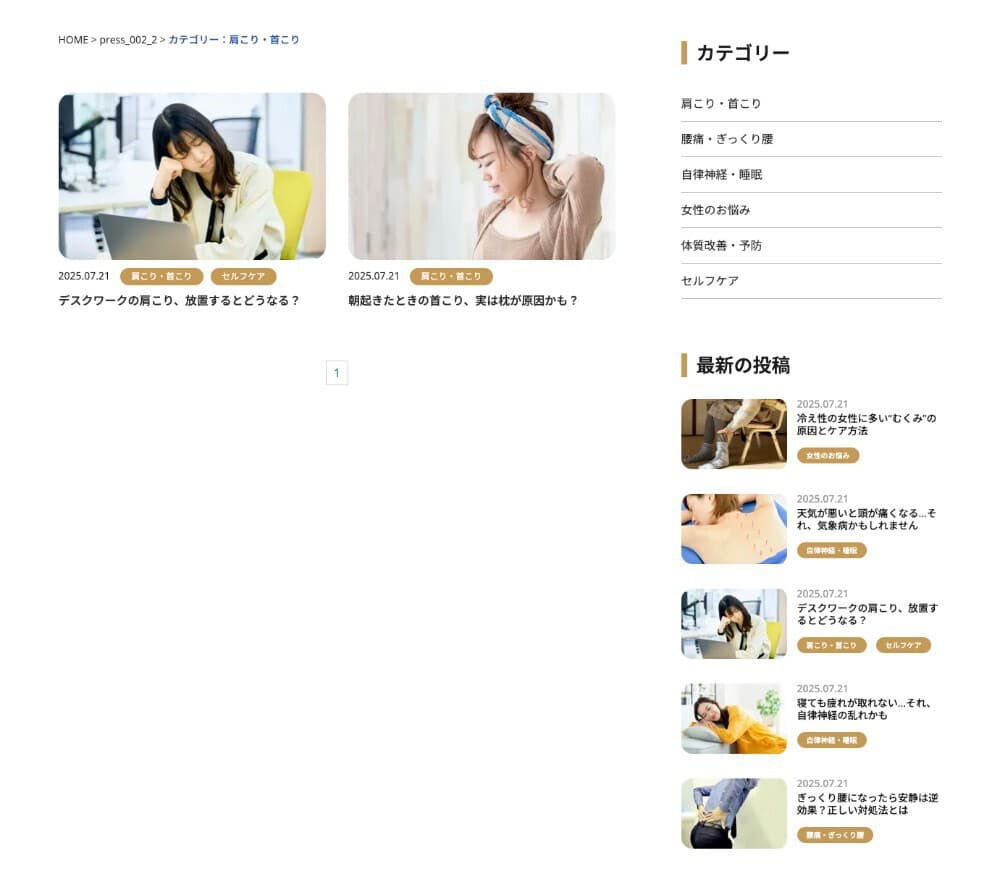Screen dimensions: 1000x895
Task: Open article デスクワークの肩こり、放置するとどうなる？ in main list
Action: pos(179,300)
